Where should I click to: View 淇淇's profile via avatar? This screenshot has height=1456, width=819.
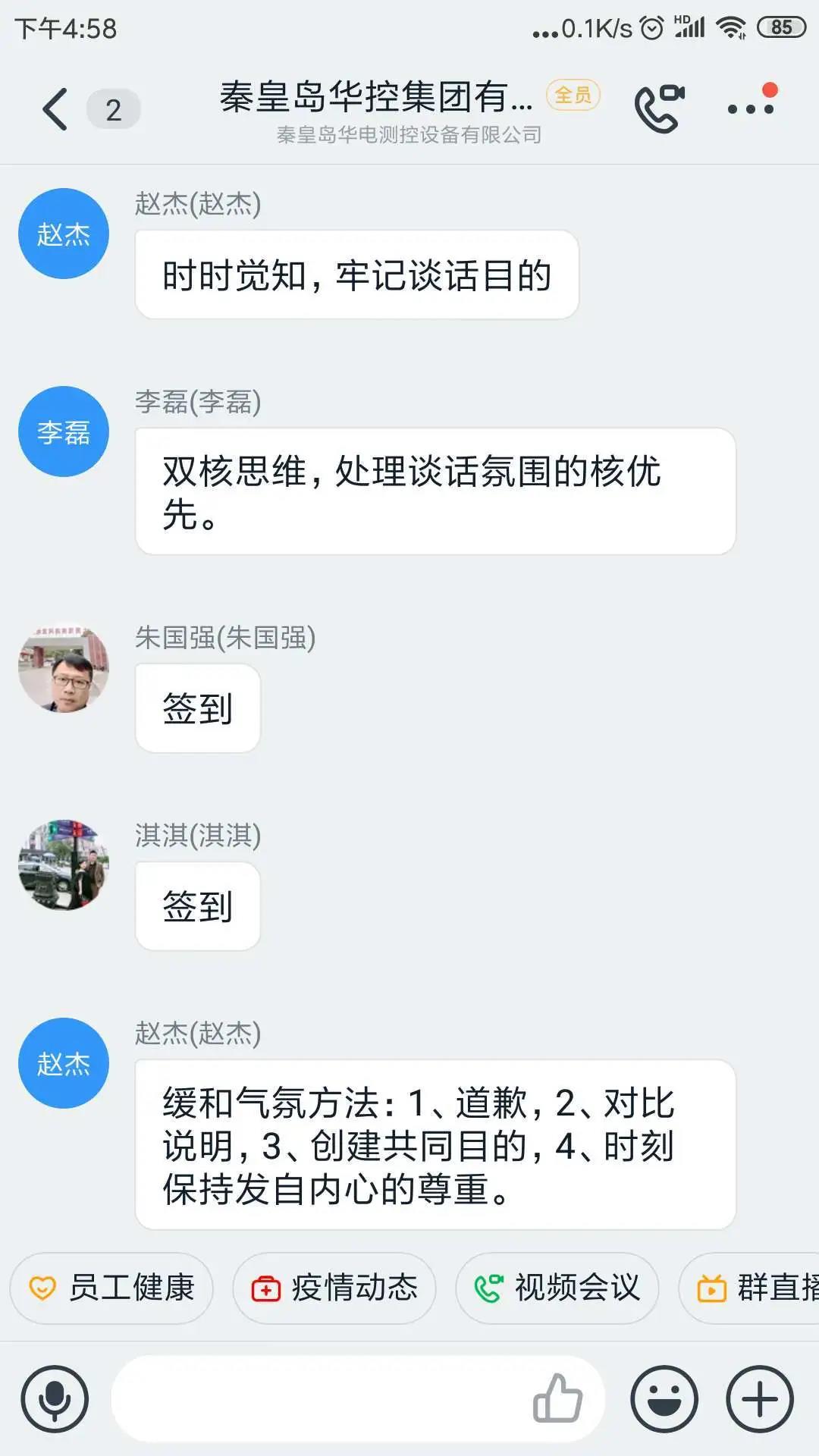64,865
